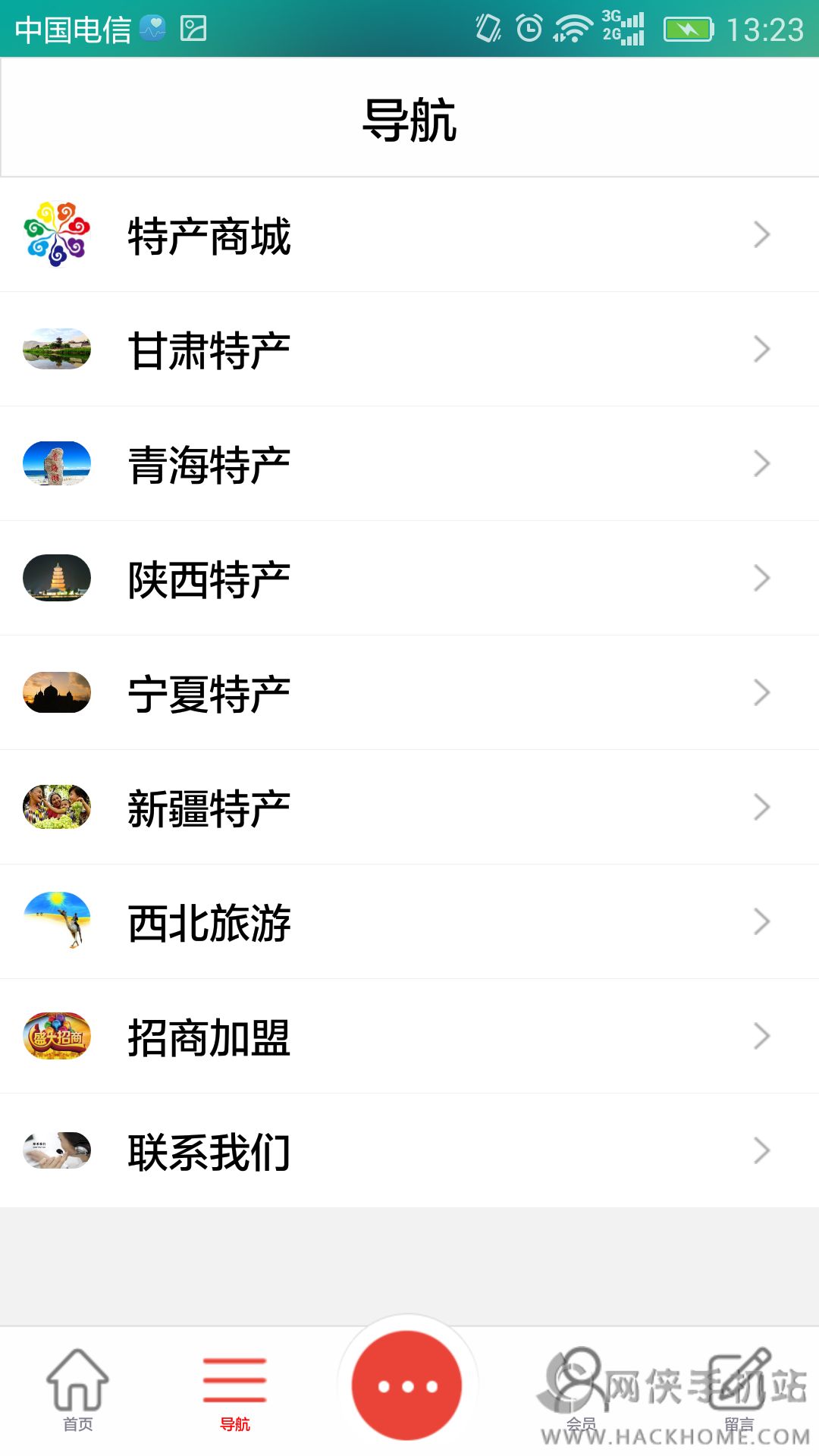819x1456 pixels.
Task: Tap the red three-dot center button
Action: click(x=407, y=1386)
